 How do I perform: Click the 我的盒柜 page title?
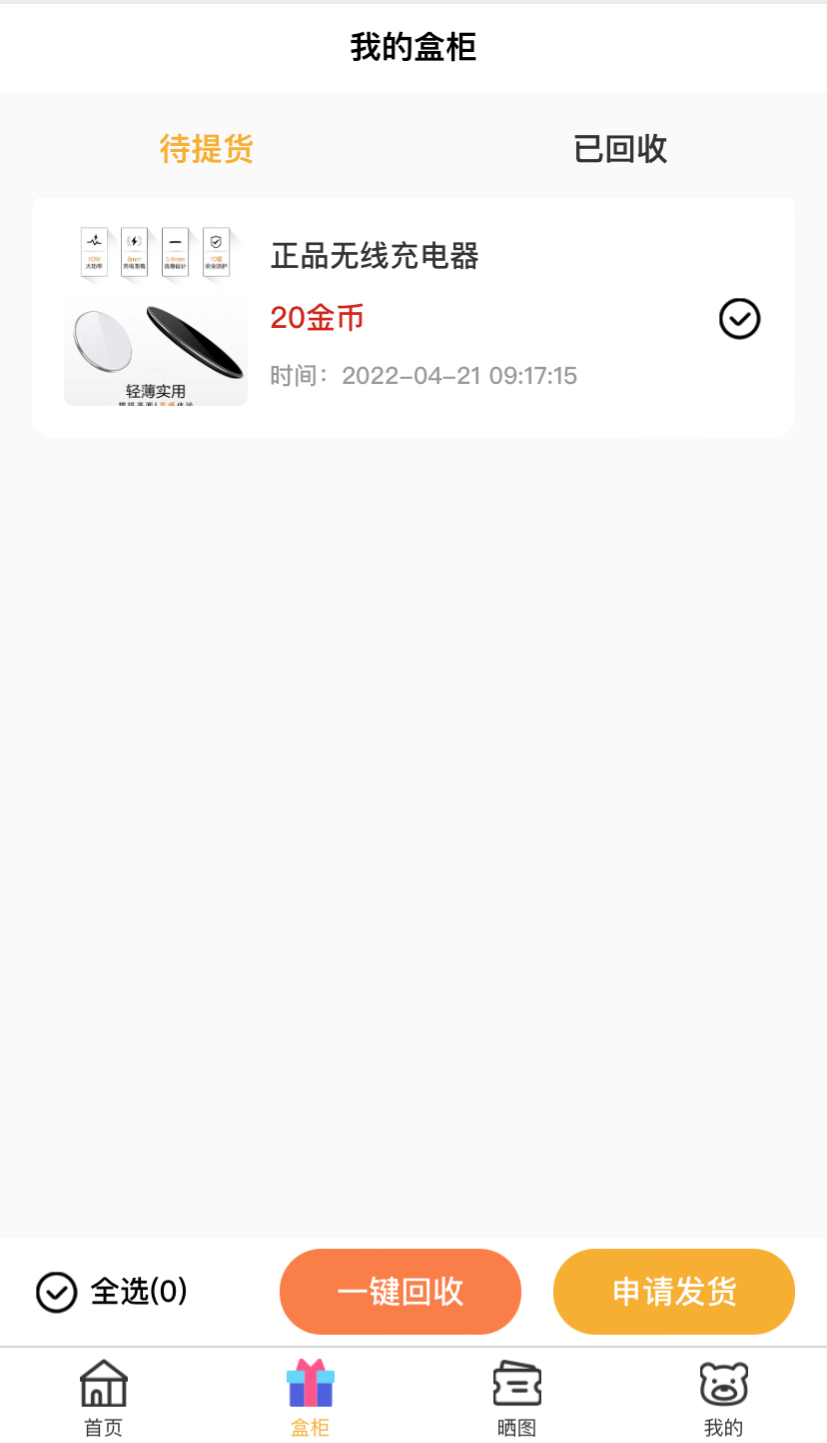tap(413, 46)
